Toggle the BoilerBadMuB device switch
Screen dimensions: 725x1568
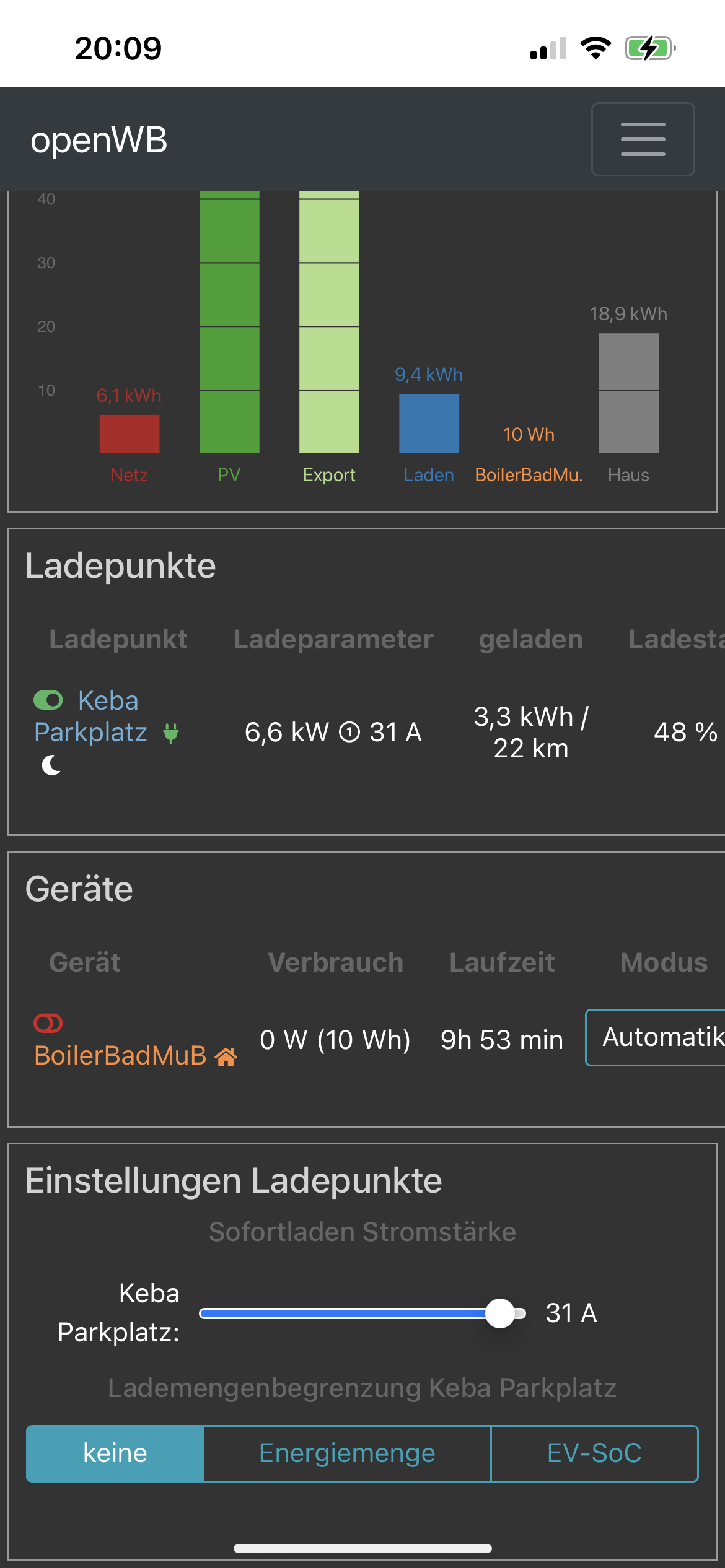(x=48, y=1023)
